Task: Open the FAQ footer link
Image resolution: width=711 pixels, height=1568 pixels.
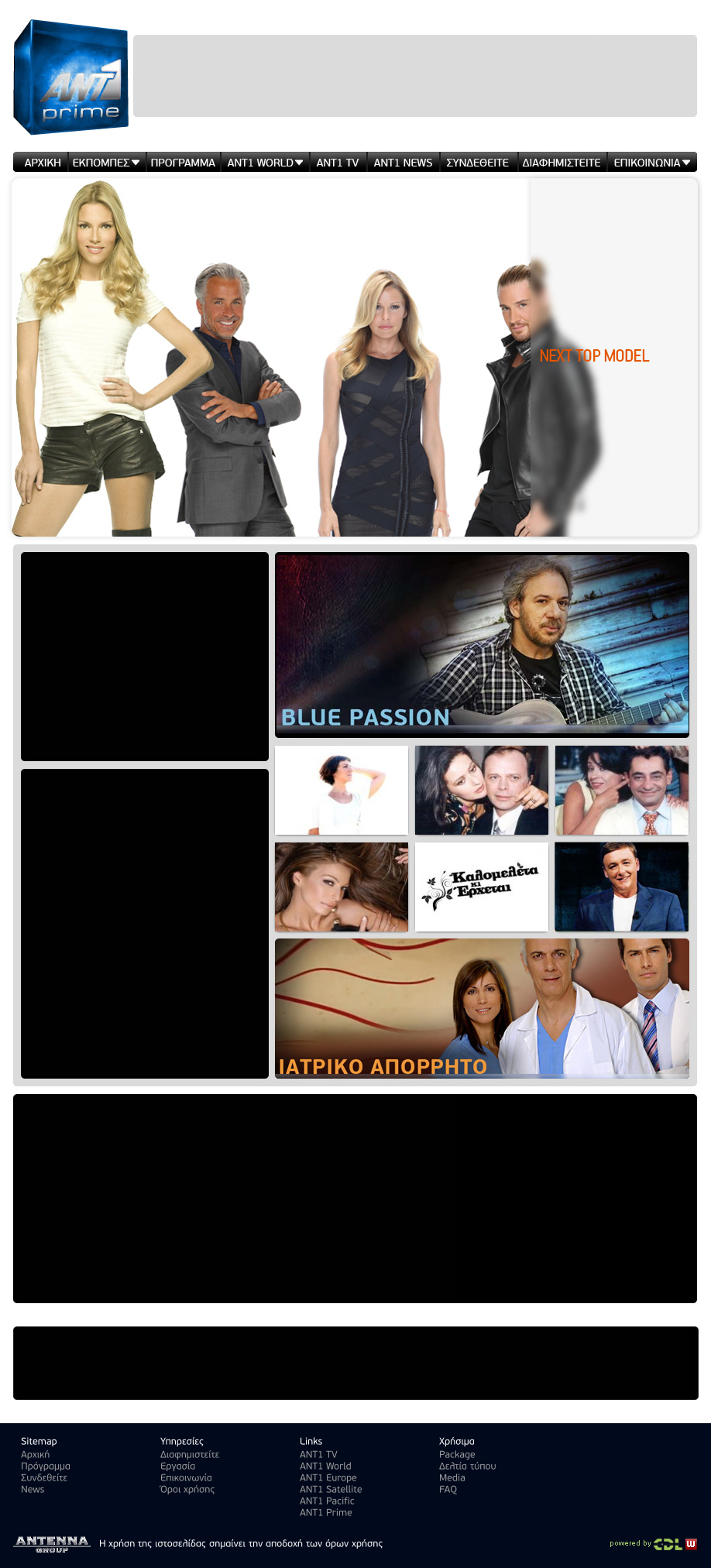Action: click(448, 1490)
